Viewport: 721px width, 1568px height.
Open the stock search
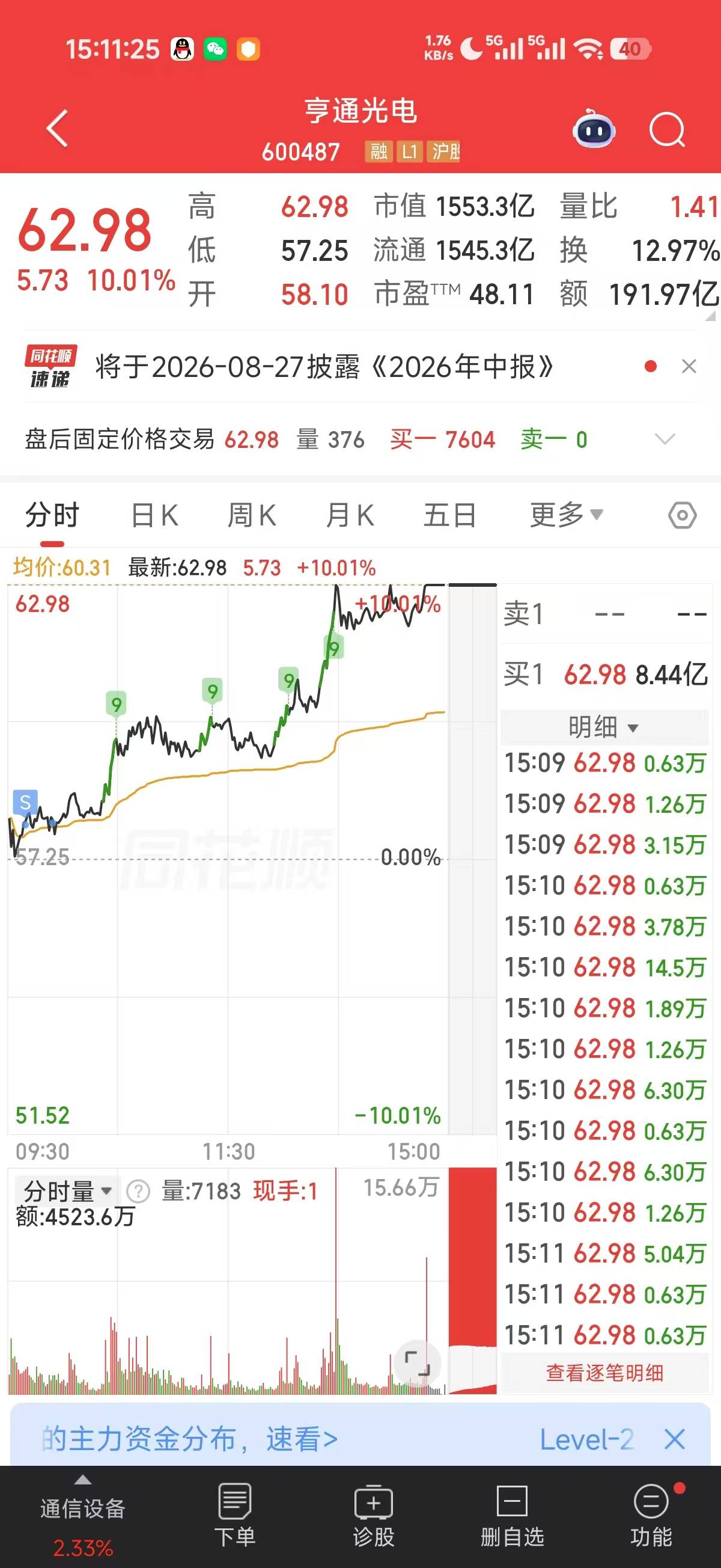[x=667, y=129]
